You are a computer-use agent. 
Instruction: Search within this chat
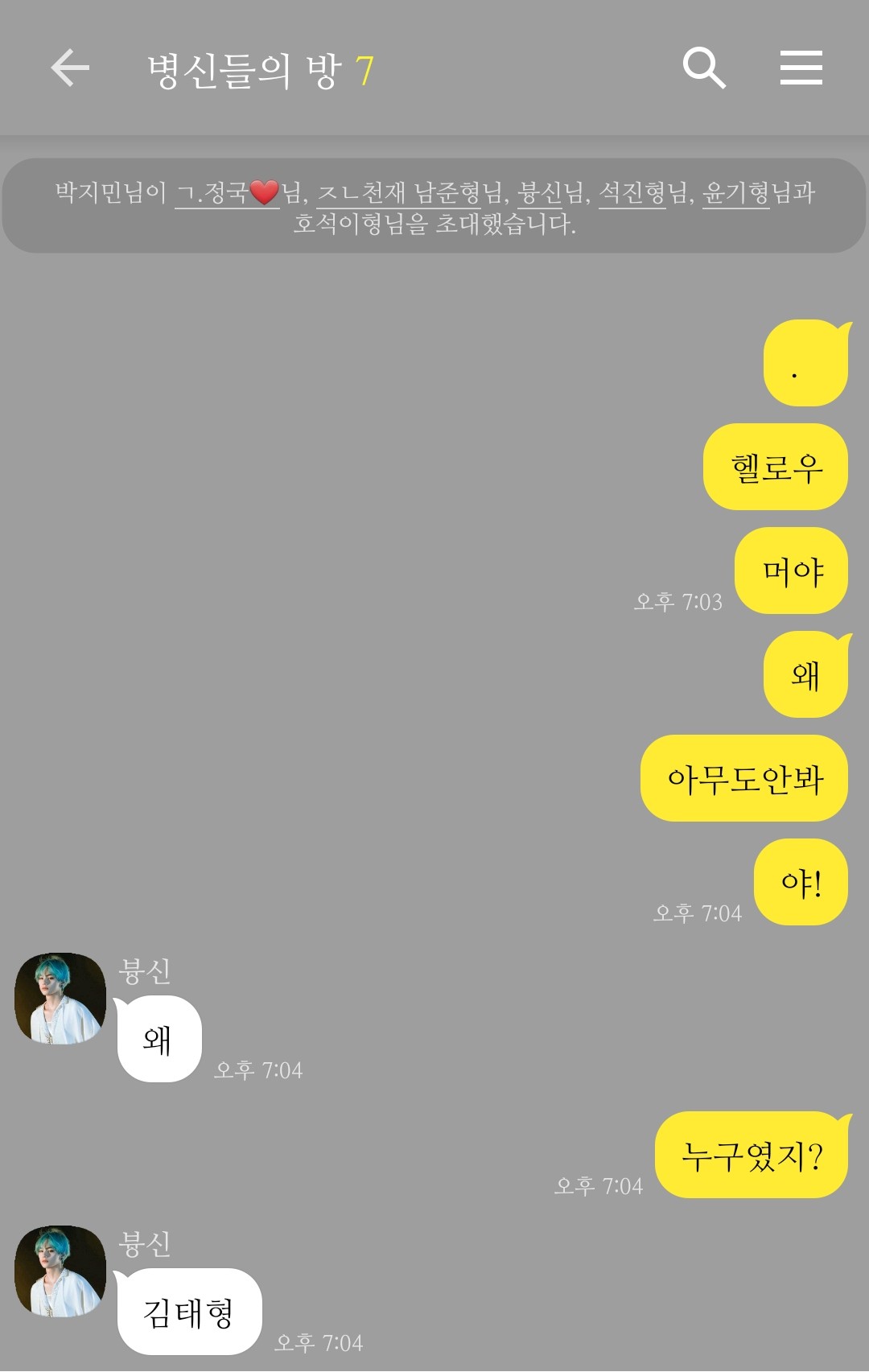coord(704,68)
